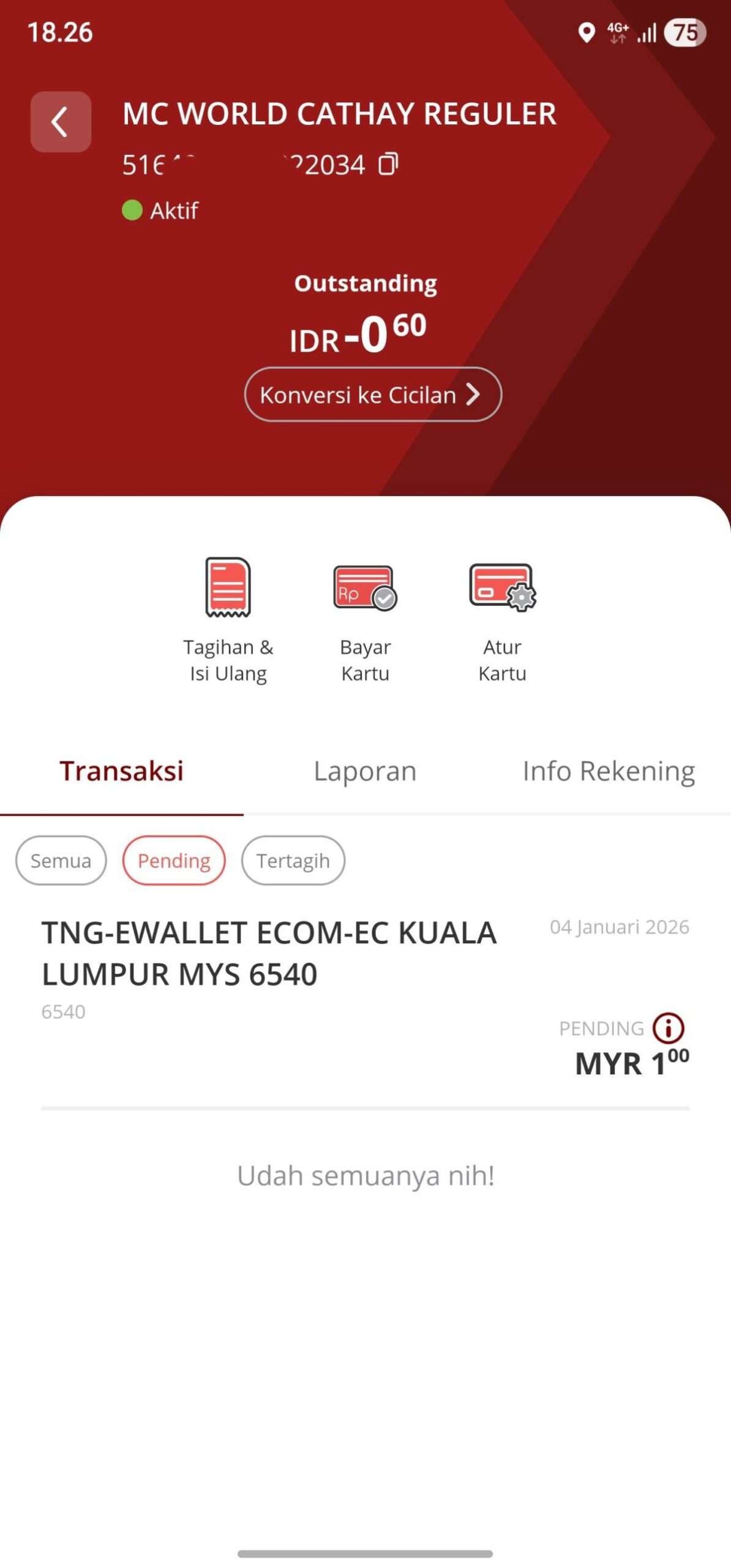
Task: Open the Info Rekening tab
Action: pyautogui.click(x=608, y=771)
